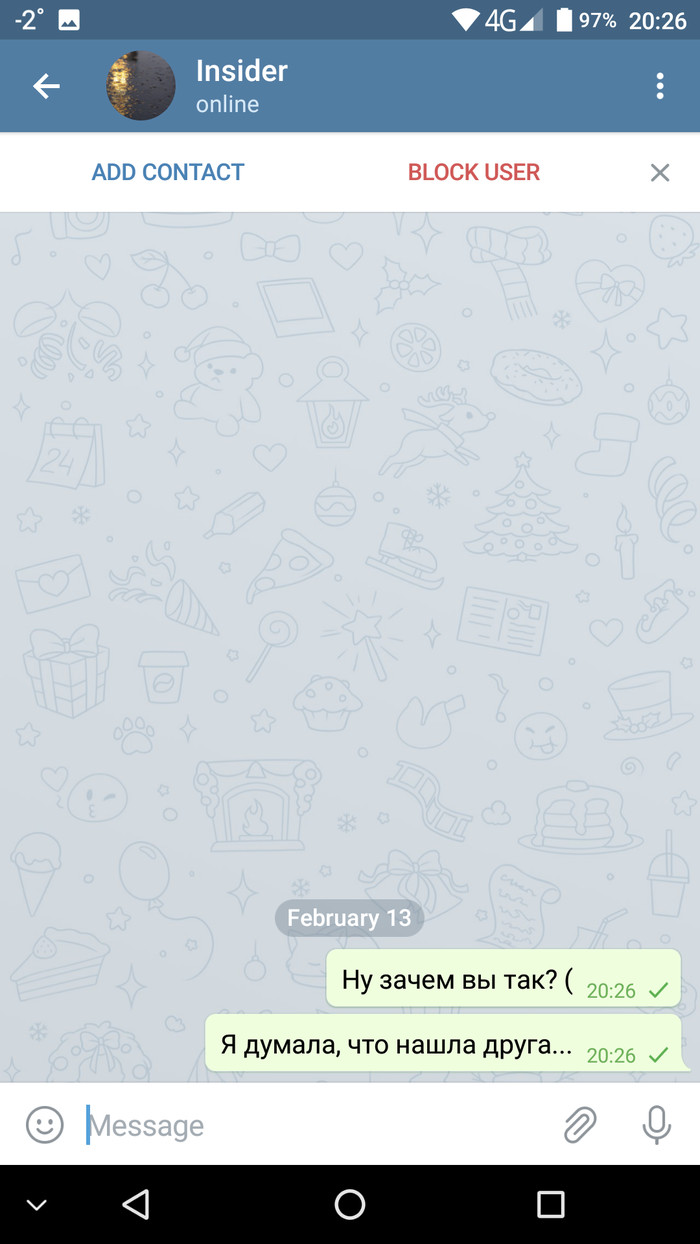Image resolution: width=700 pixels, height=1244 pixels.
Task: Open the recent apps view
Action: pos(550,1204)
